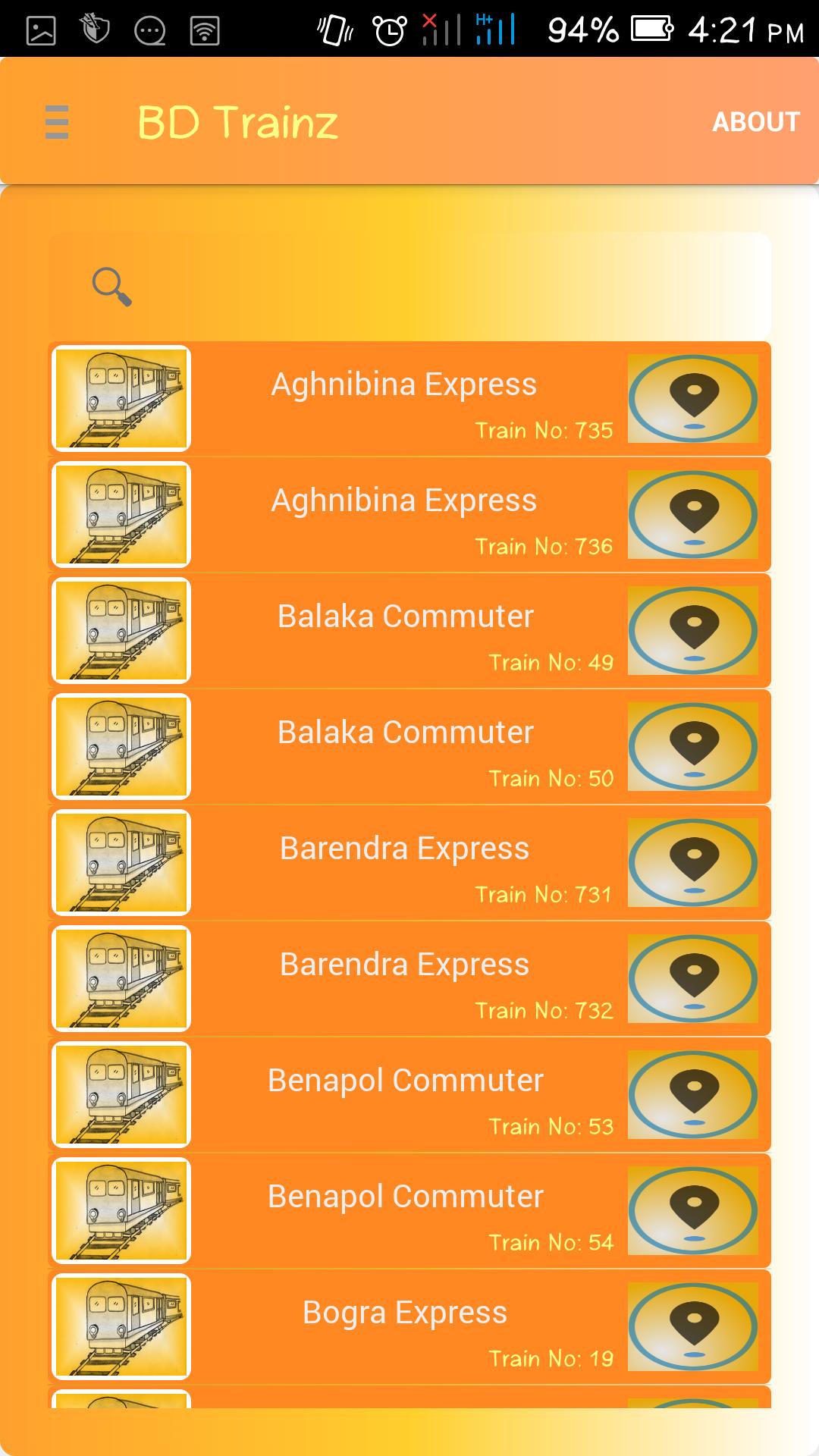Open details for Barendra Express 732
Screen dimensions: 819x1456
pyautogui.click(x=404, y=978)
